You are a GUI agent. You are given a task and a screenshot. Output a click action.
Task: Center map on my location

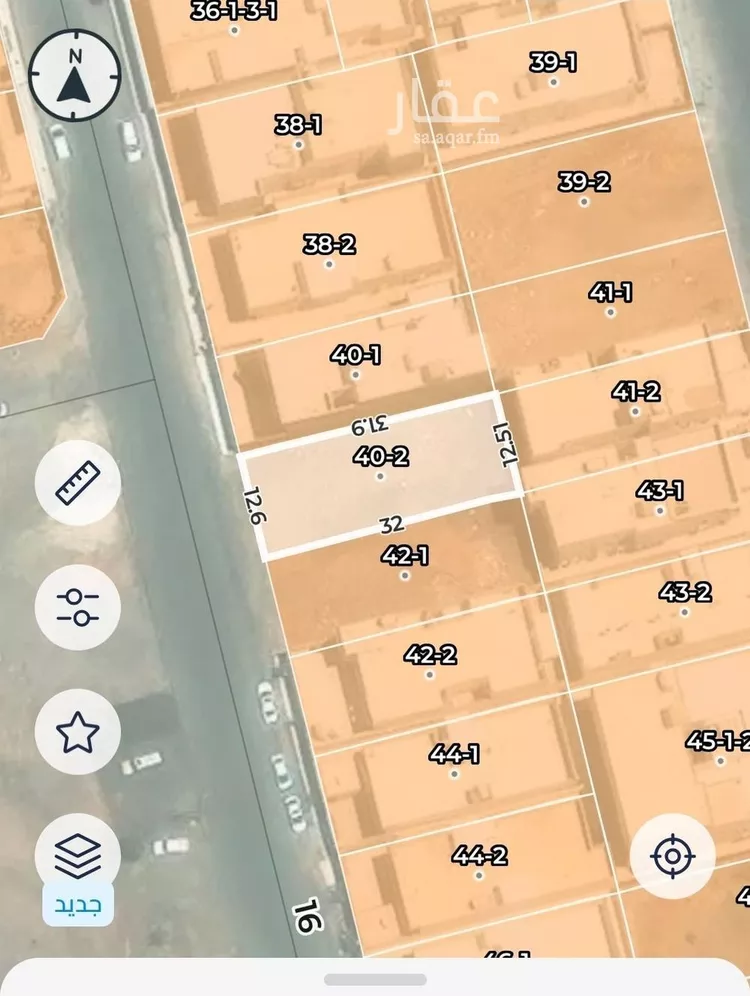672,856
